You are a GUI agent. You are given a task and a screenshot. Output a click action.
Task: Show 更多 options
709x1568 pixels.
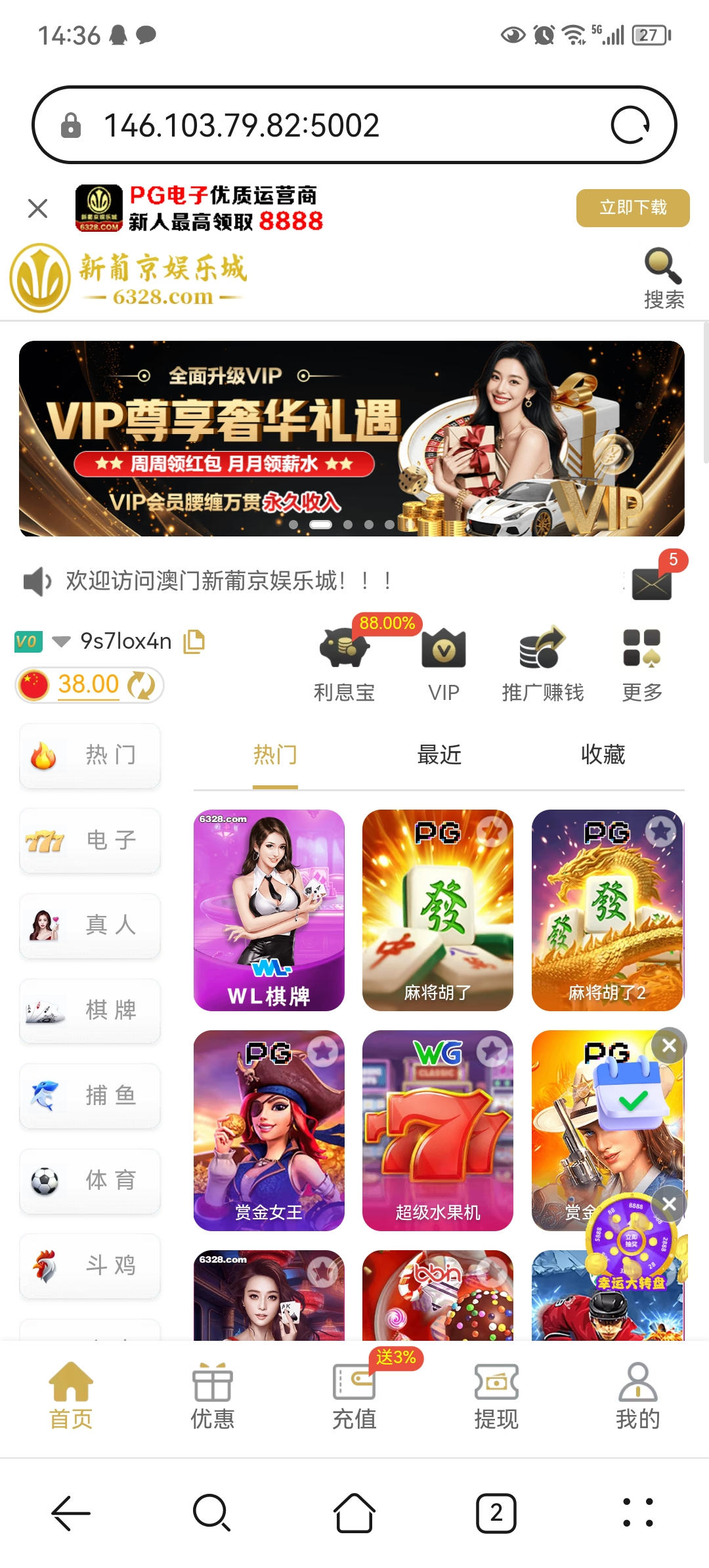point(641,664)
